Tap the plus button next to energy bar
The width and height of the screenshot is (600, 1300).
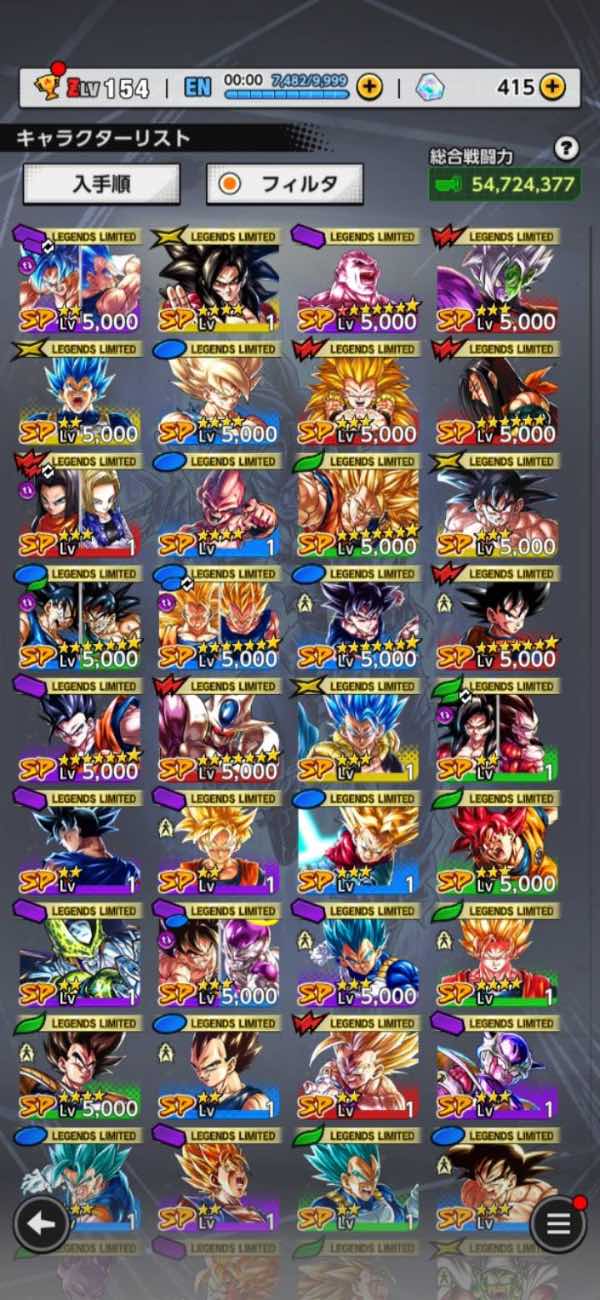pyautogui.click(x=369, y=87)
